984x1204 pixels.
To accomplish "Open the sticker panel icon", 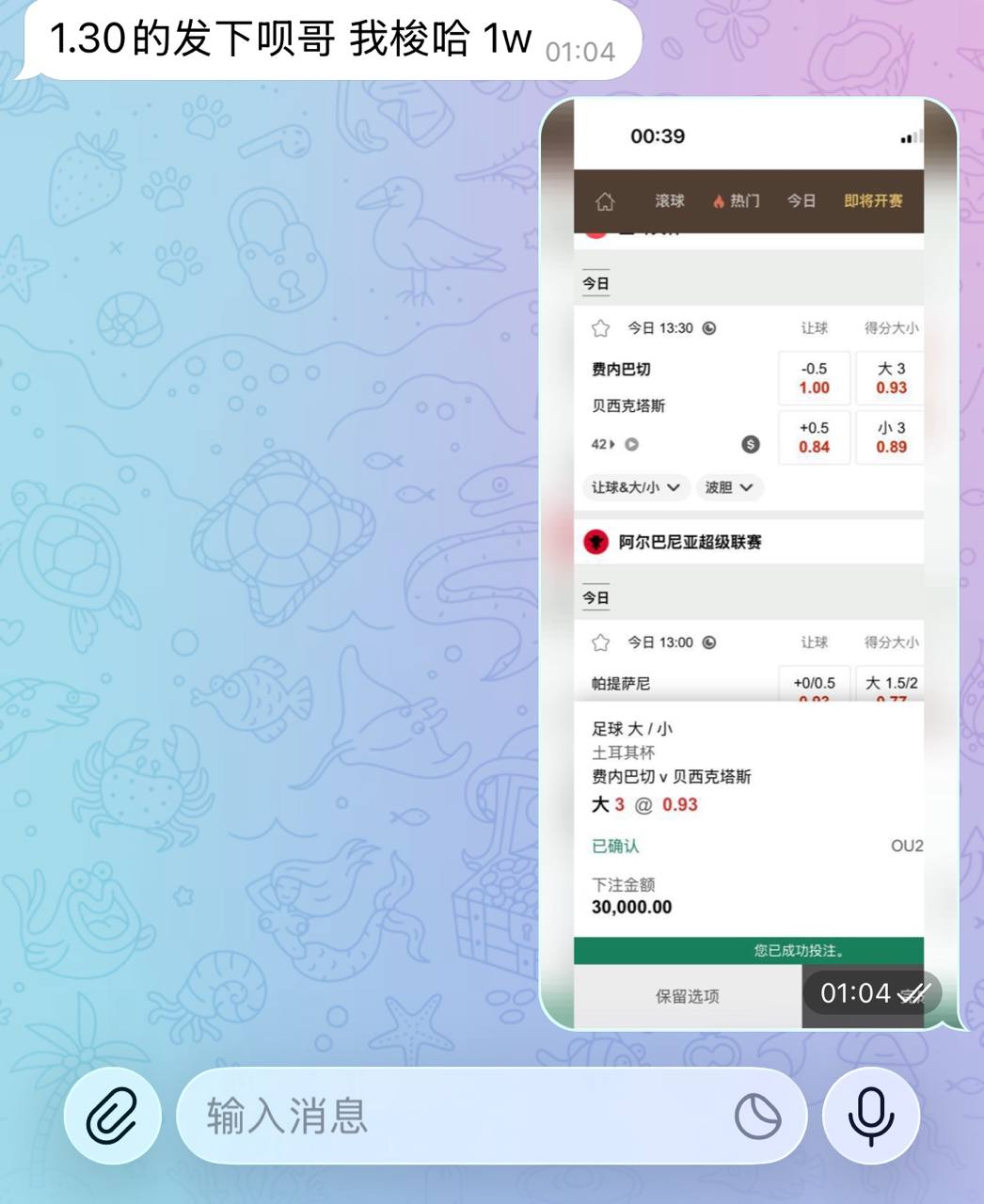I will point(757,1117).
